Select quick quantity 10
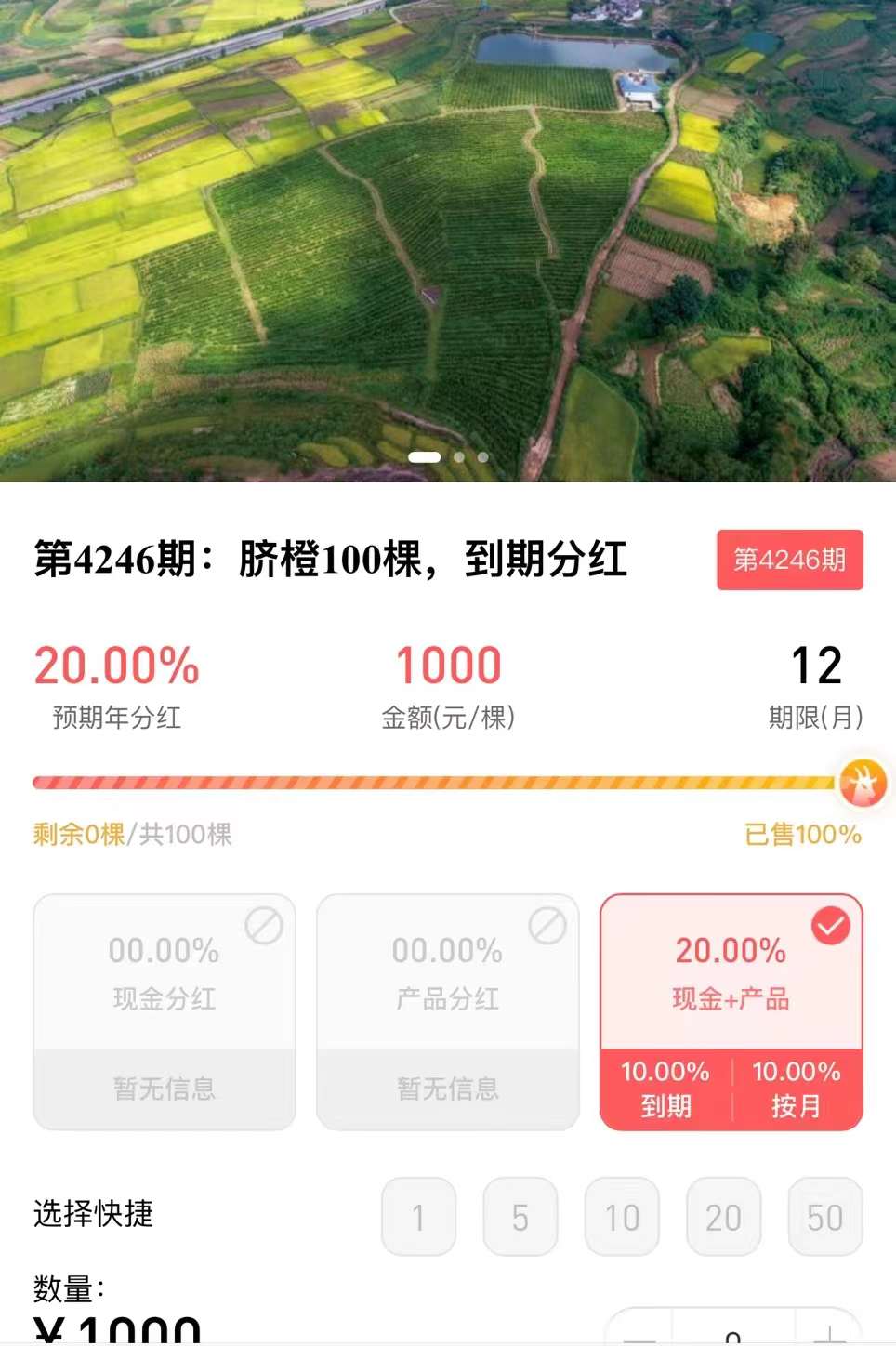This screenshot has width=896, height=1346. coord(622,1216)
